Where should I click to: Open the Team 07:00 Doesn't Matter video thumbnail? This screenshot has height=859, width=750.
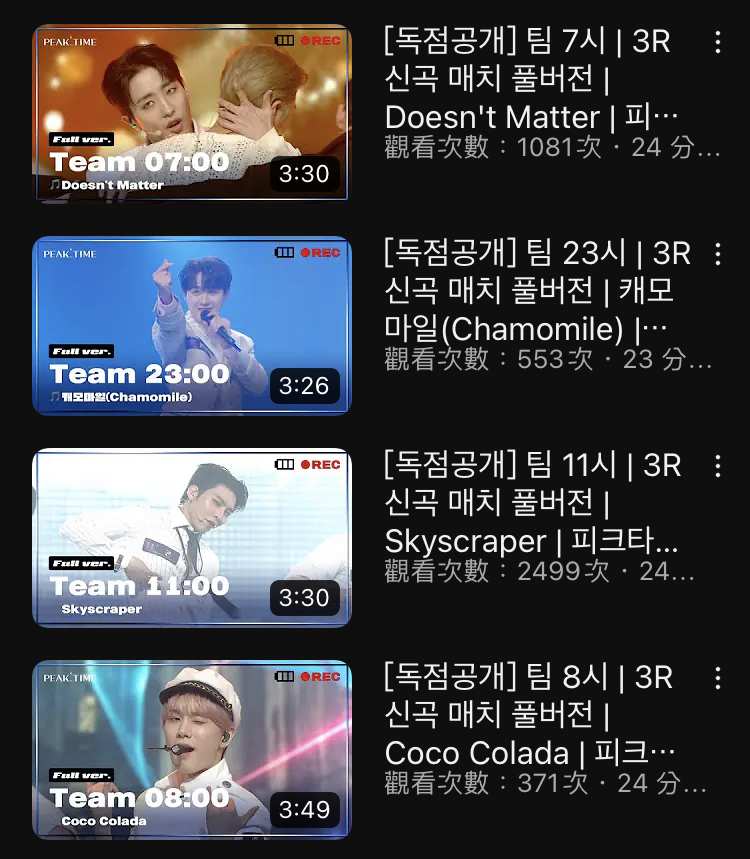click(x=192, y=113)
